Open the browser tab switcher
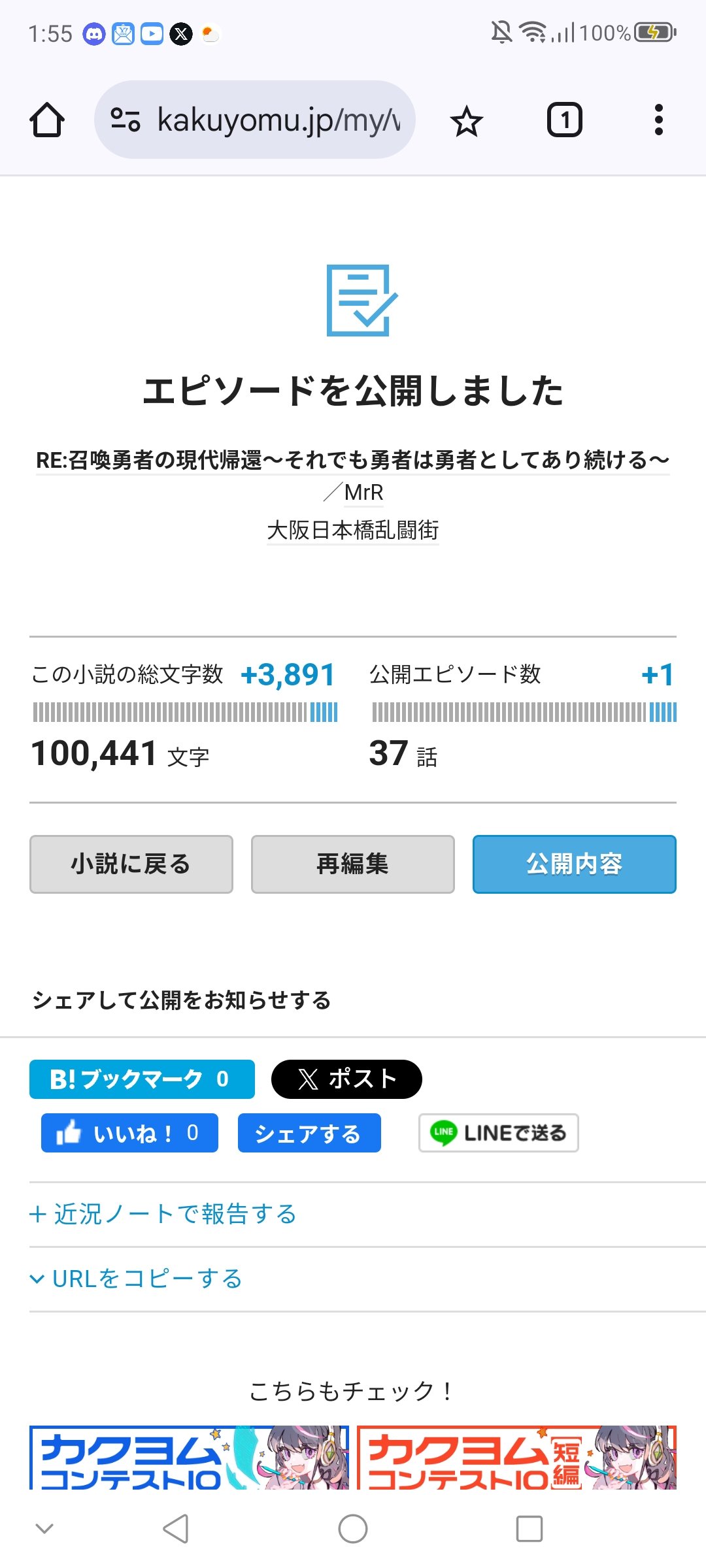The height and width of the screenshot is (1568, 706). click(564, 120)
